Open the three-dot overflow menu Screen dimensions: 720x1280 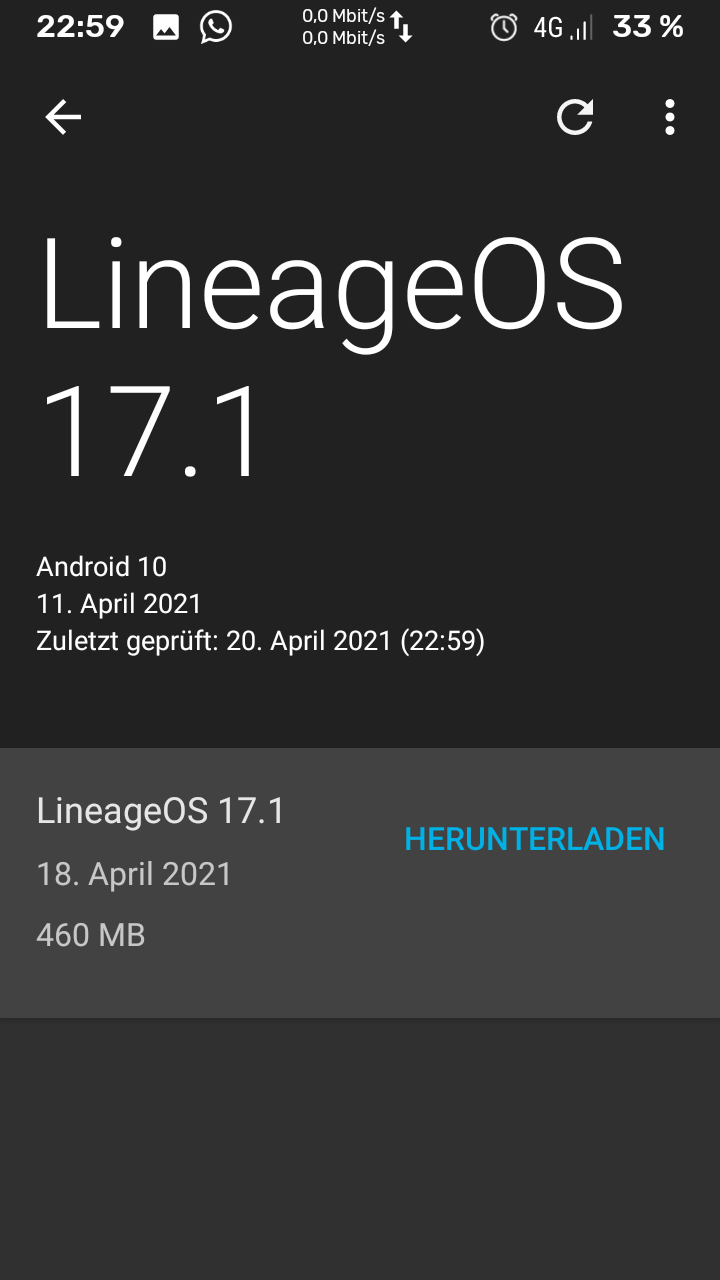click(x=669, y=118)
